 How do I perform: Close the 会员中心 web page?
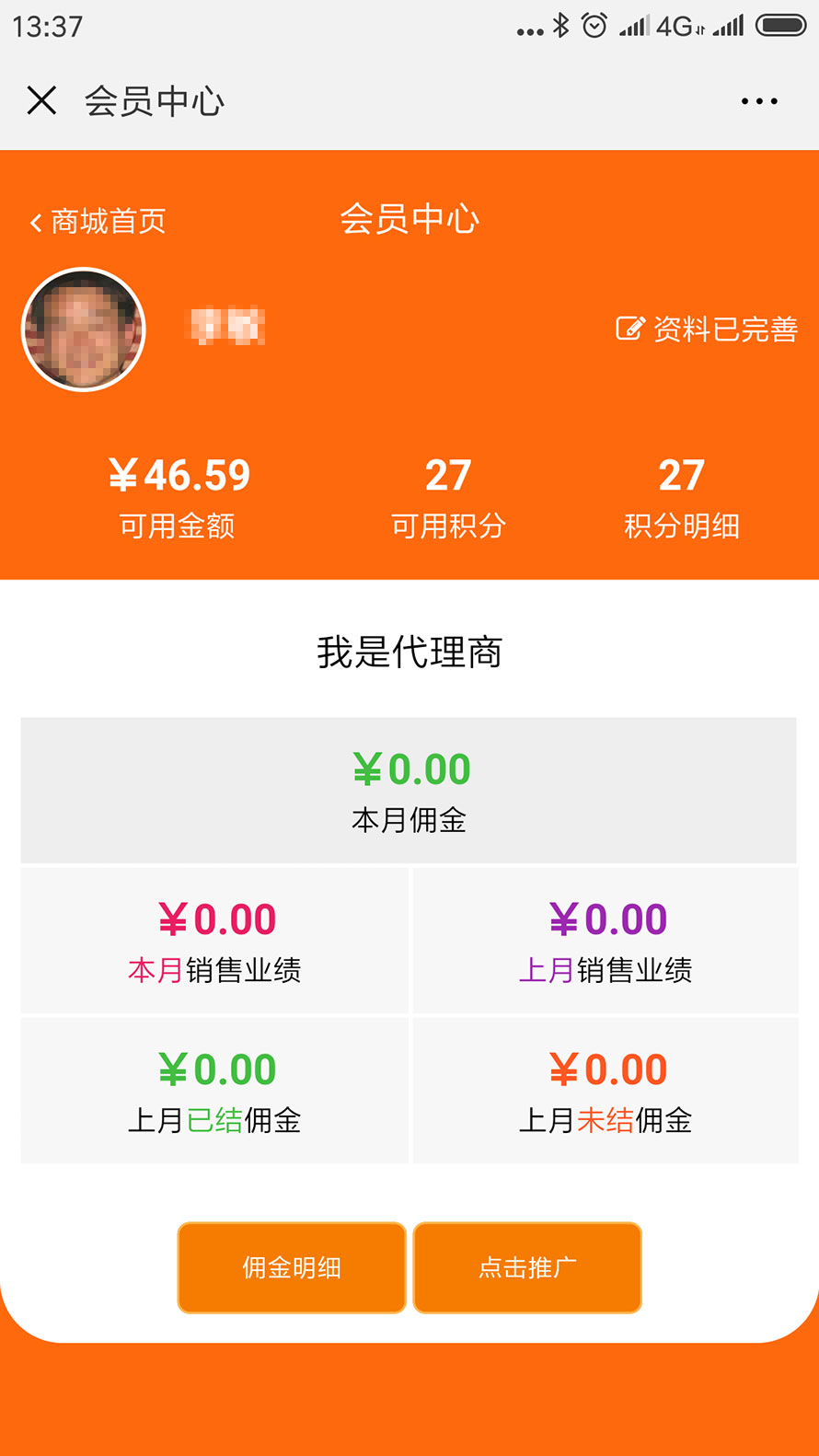click(42, 100)
